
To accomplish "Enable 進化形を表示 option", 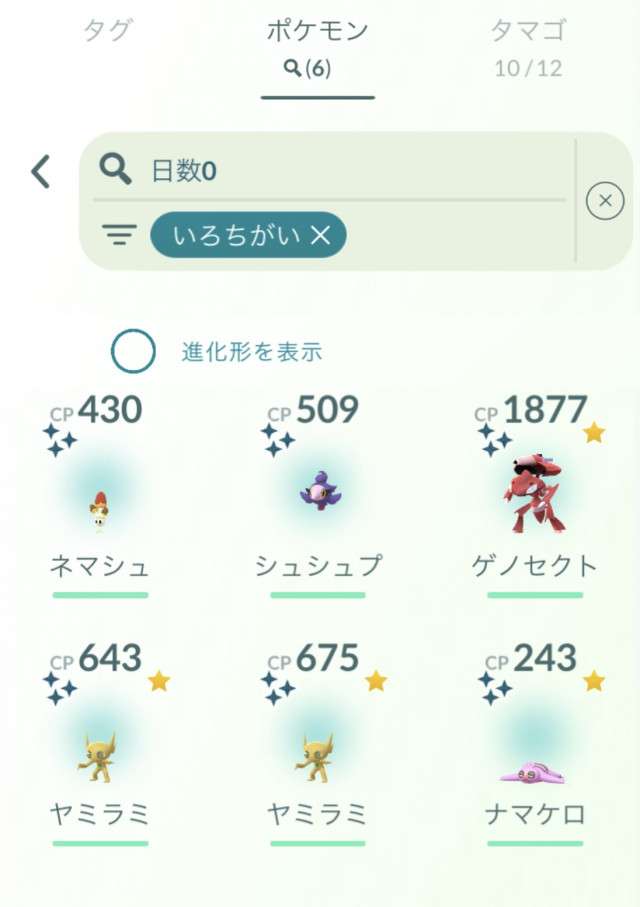I will pyautogui.click(x=134, y=352).
